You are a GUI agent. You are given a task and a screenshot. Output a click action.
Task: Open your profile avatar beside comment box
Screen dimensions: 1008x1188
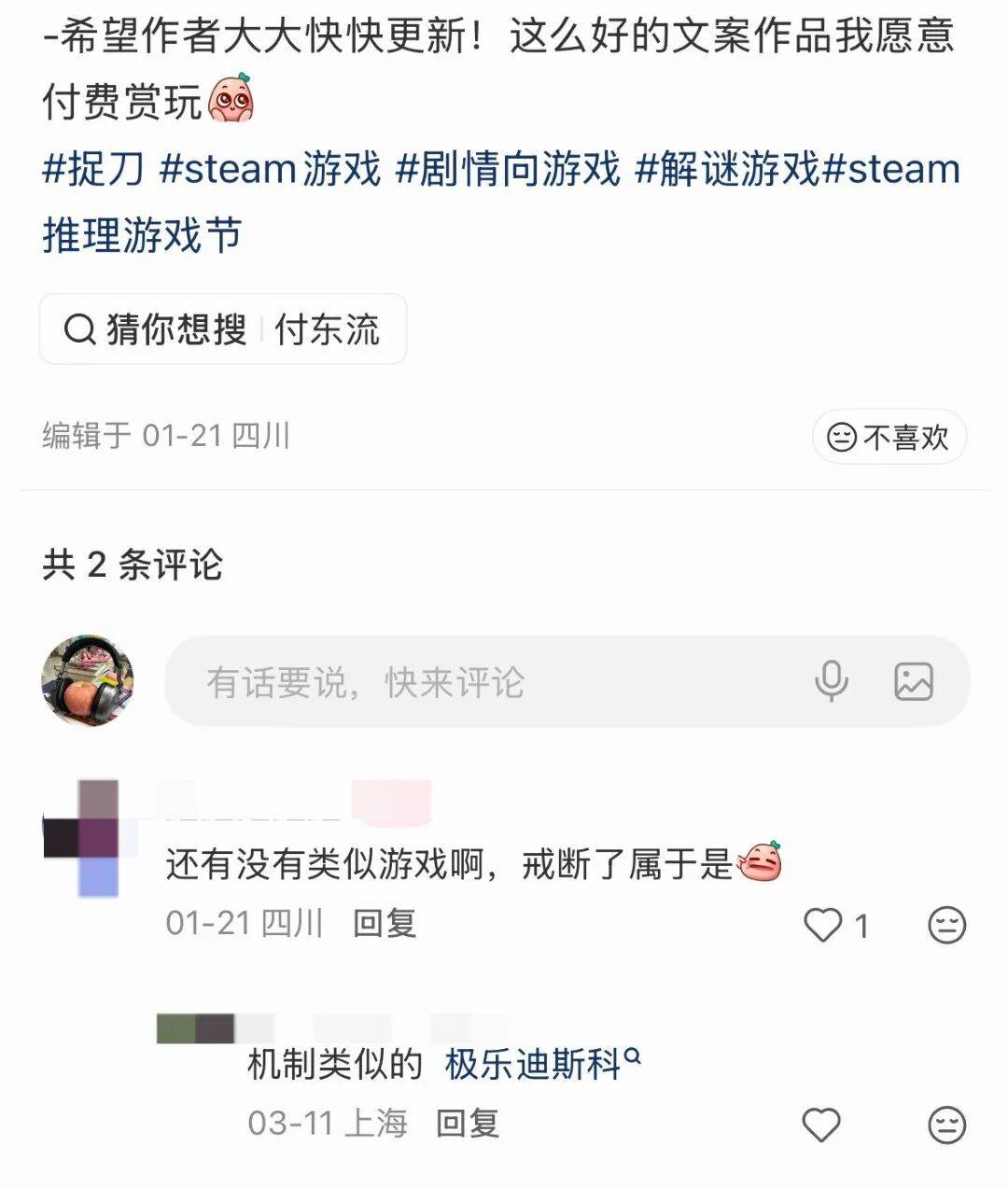tap(88, 681)
